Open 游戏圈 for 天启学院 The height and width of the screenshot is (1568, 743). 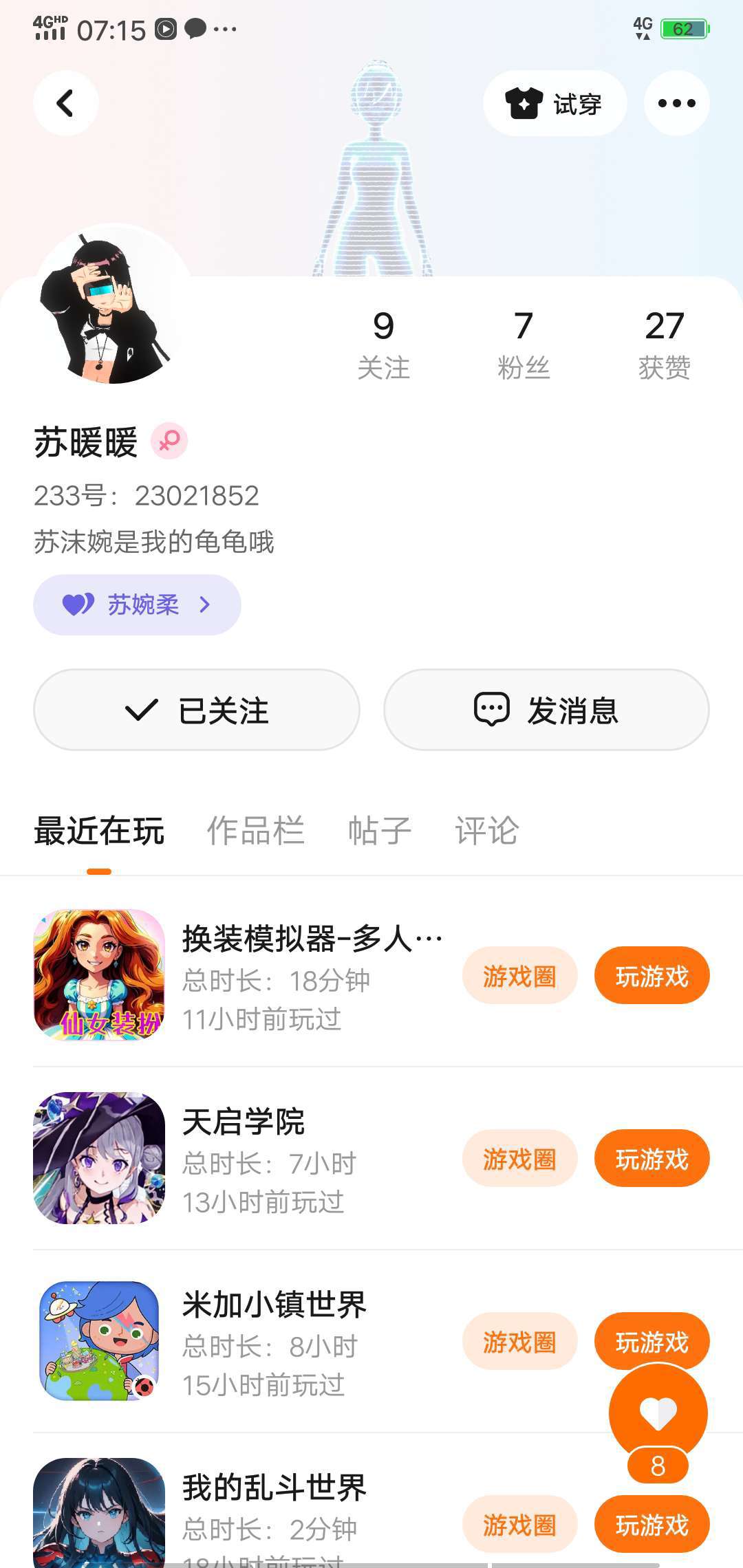point(519,1159)
